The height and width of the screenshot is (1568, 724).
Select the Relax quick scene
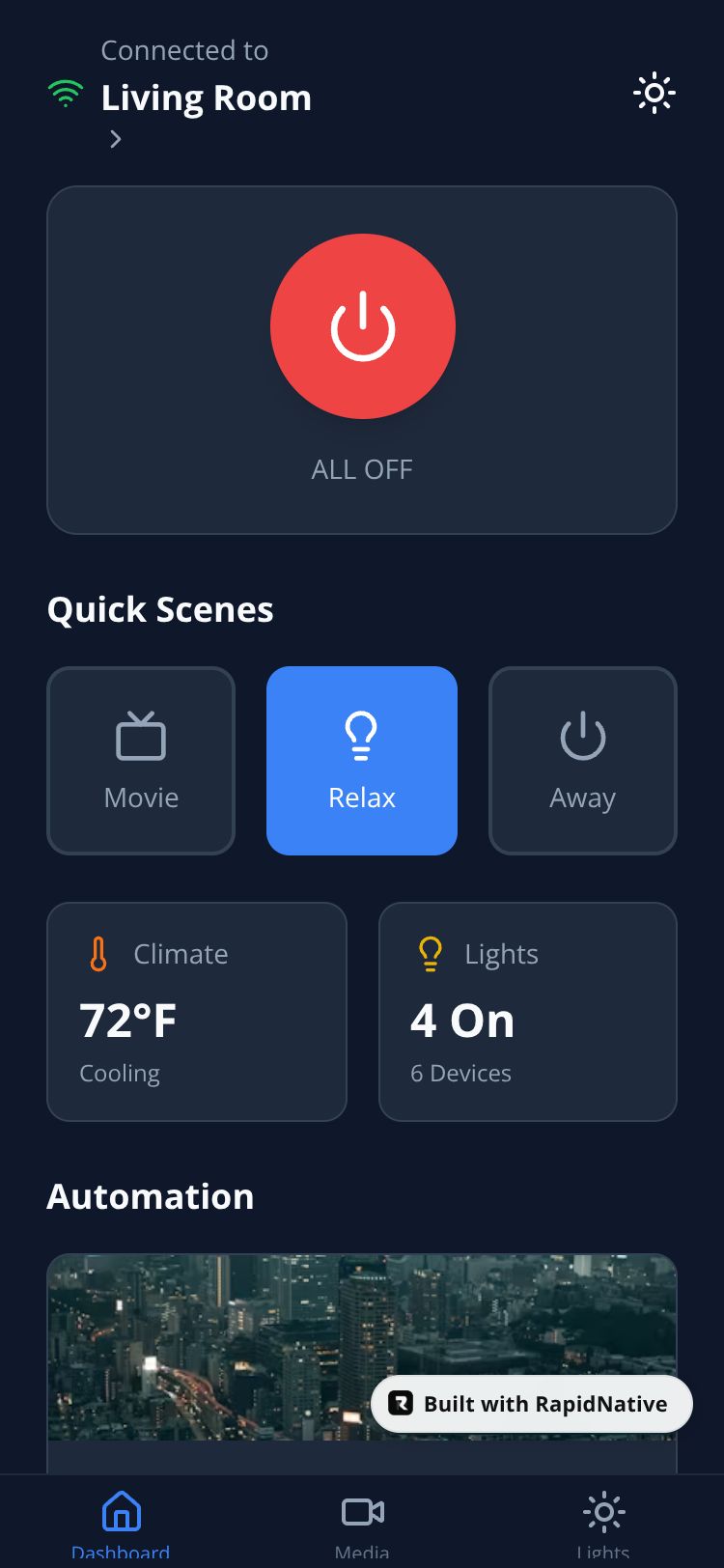[362, 761]
